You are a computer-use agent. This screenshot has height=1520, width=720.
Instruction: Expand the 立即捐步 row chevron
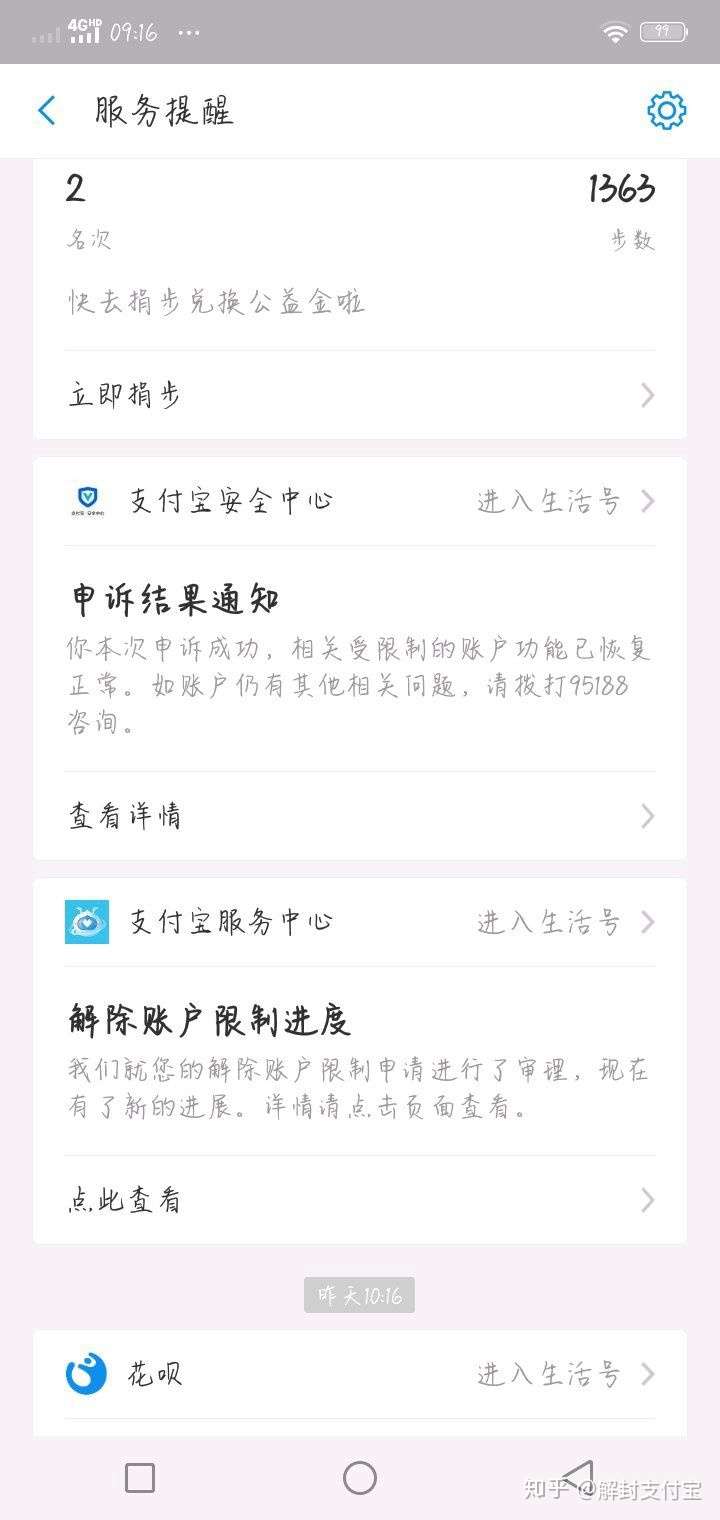[x=647, y=395]
